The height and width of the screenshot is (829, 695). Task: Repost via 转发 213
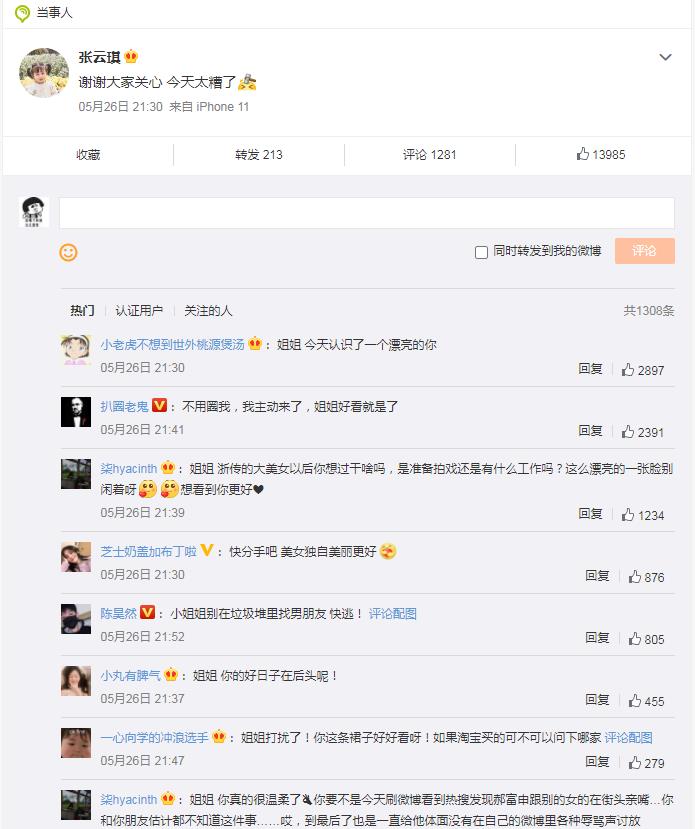pyautogui.click(x=258, y=155)
